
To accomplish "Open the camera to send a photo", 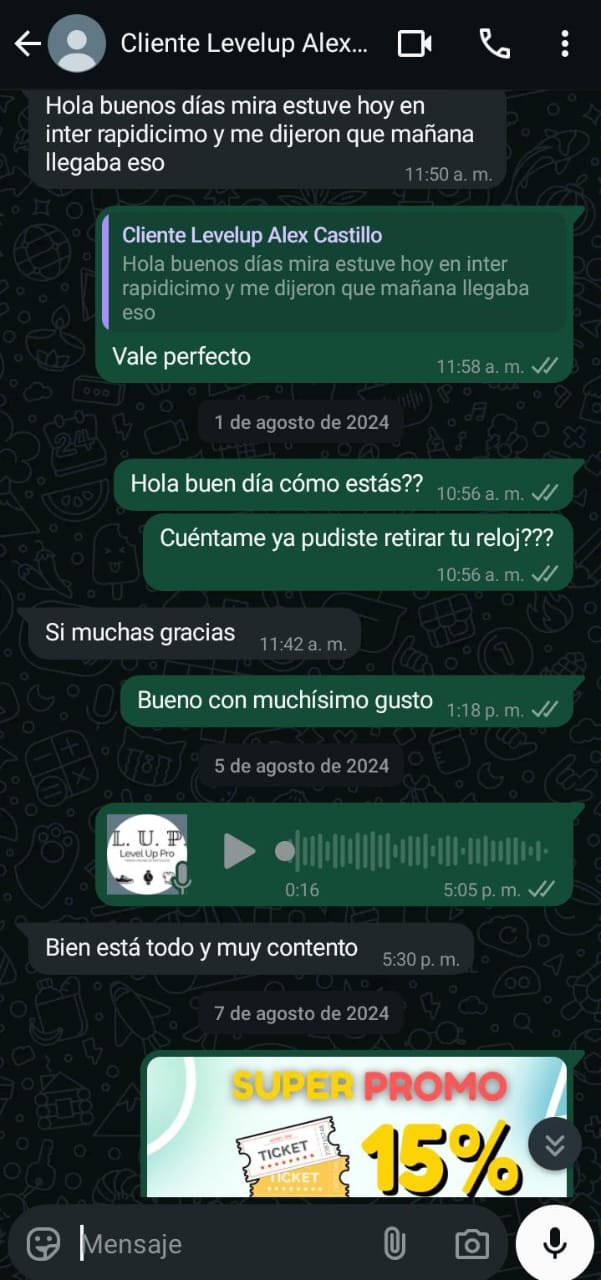I will tap(471, 1244).
